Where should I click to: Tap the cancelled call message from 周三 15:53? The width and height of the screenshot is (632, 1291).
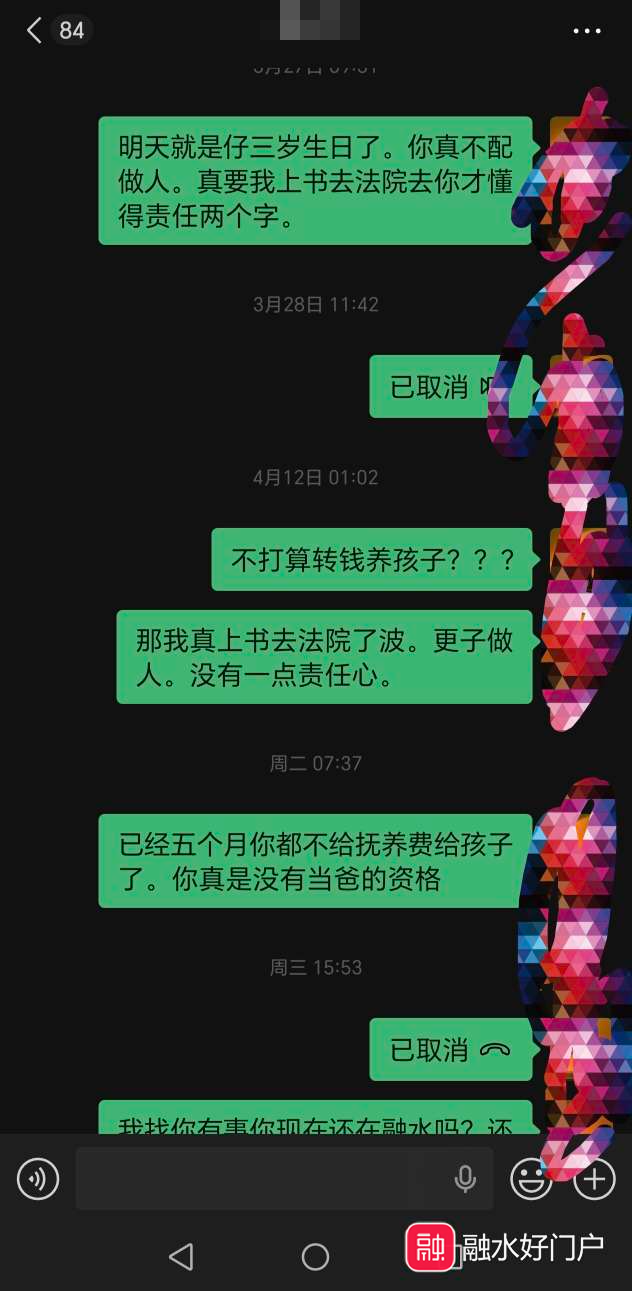[x=450, y=1049]
